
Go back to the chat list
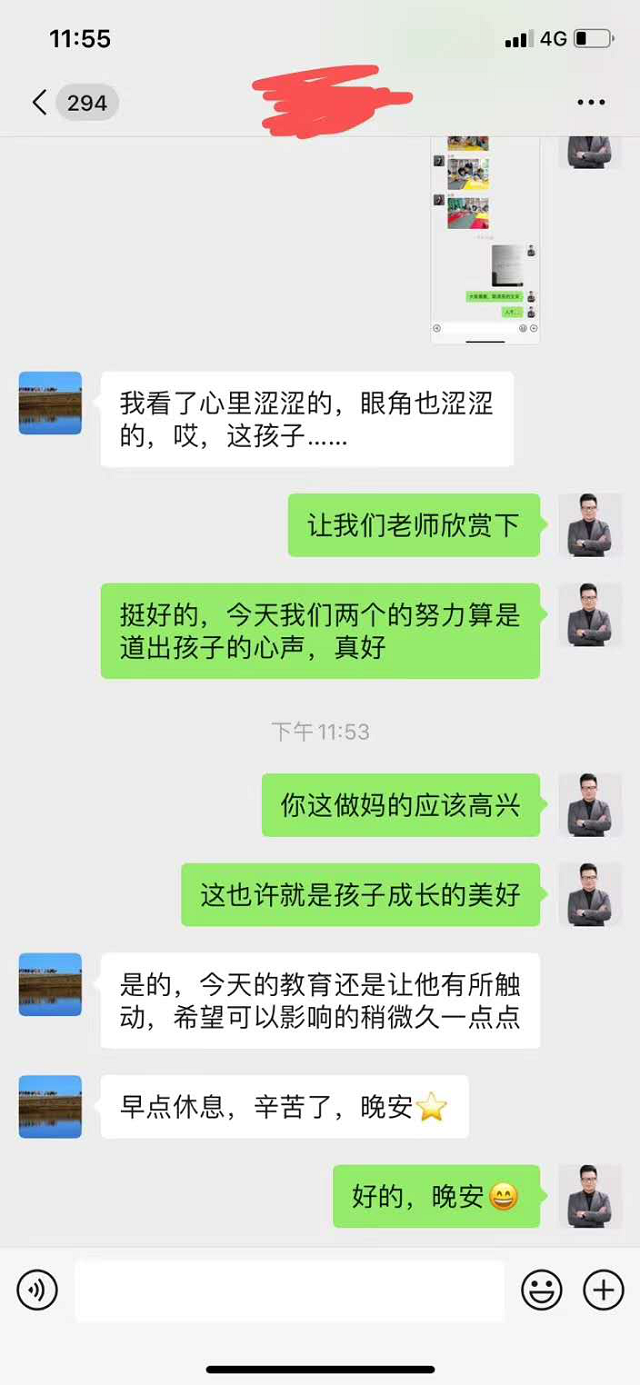tap(40, 102)
